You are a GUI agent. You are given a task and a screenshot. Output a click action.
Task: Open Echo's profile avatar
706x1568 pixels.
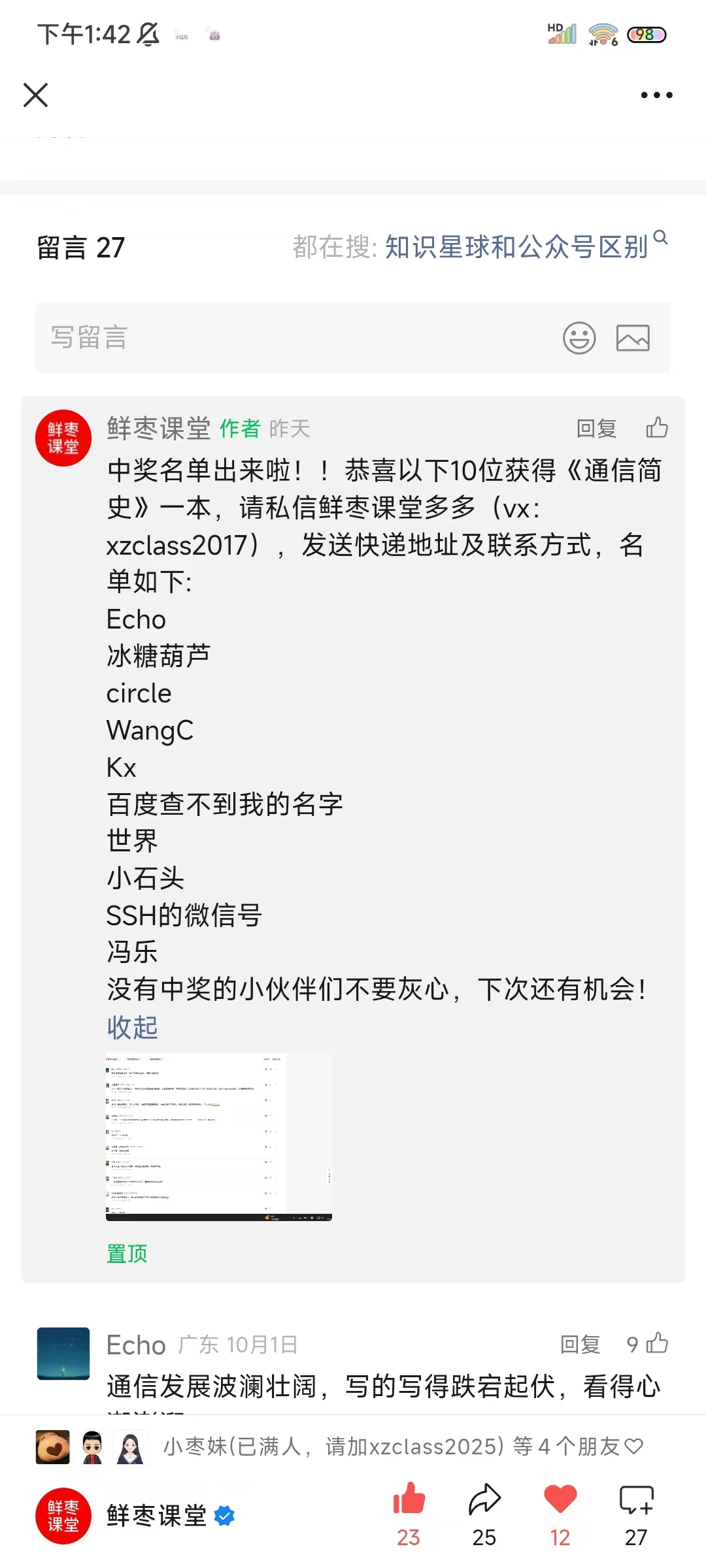tap(63, 1353)
